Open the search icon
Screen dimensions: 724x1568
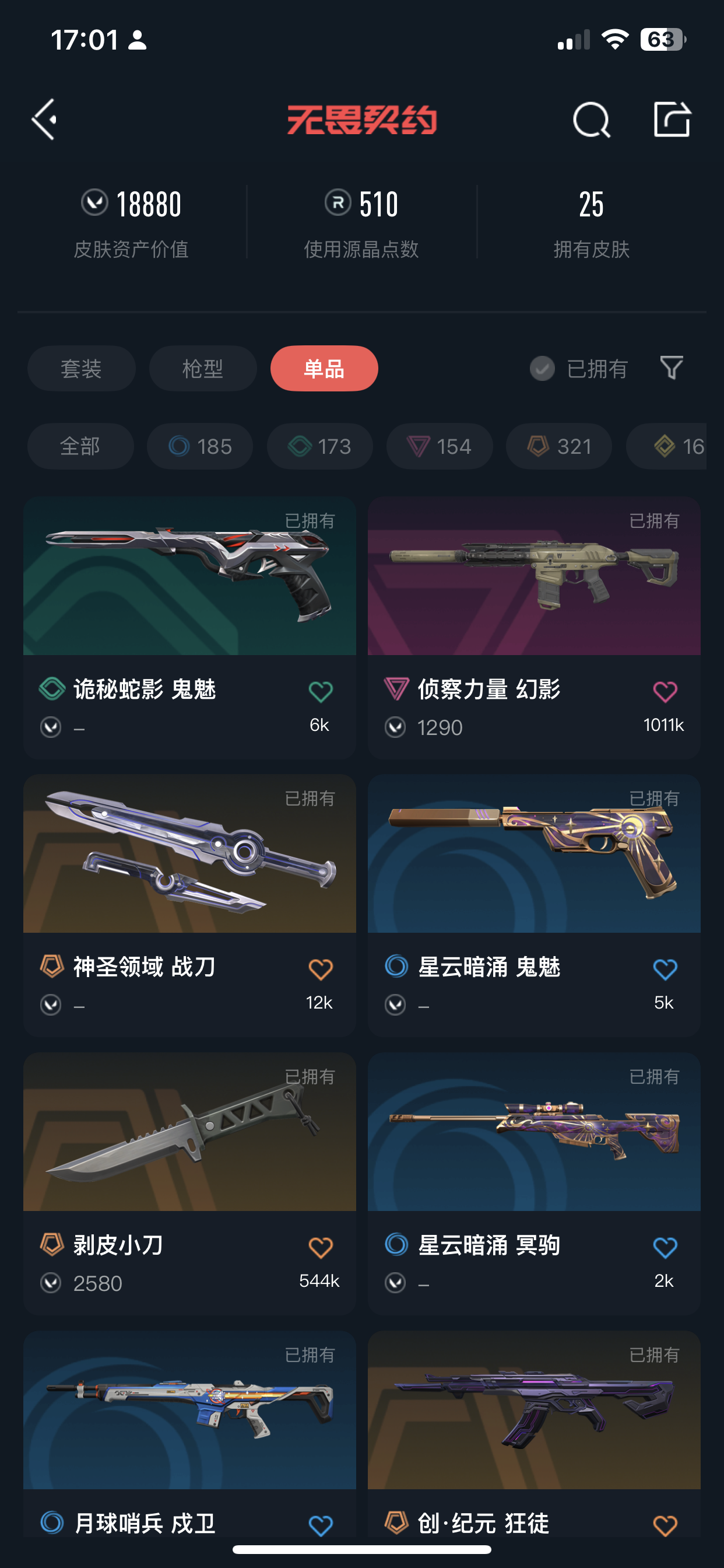click(x=591, y=120)
